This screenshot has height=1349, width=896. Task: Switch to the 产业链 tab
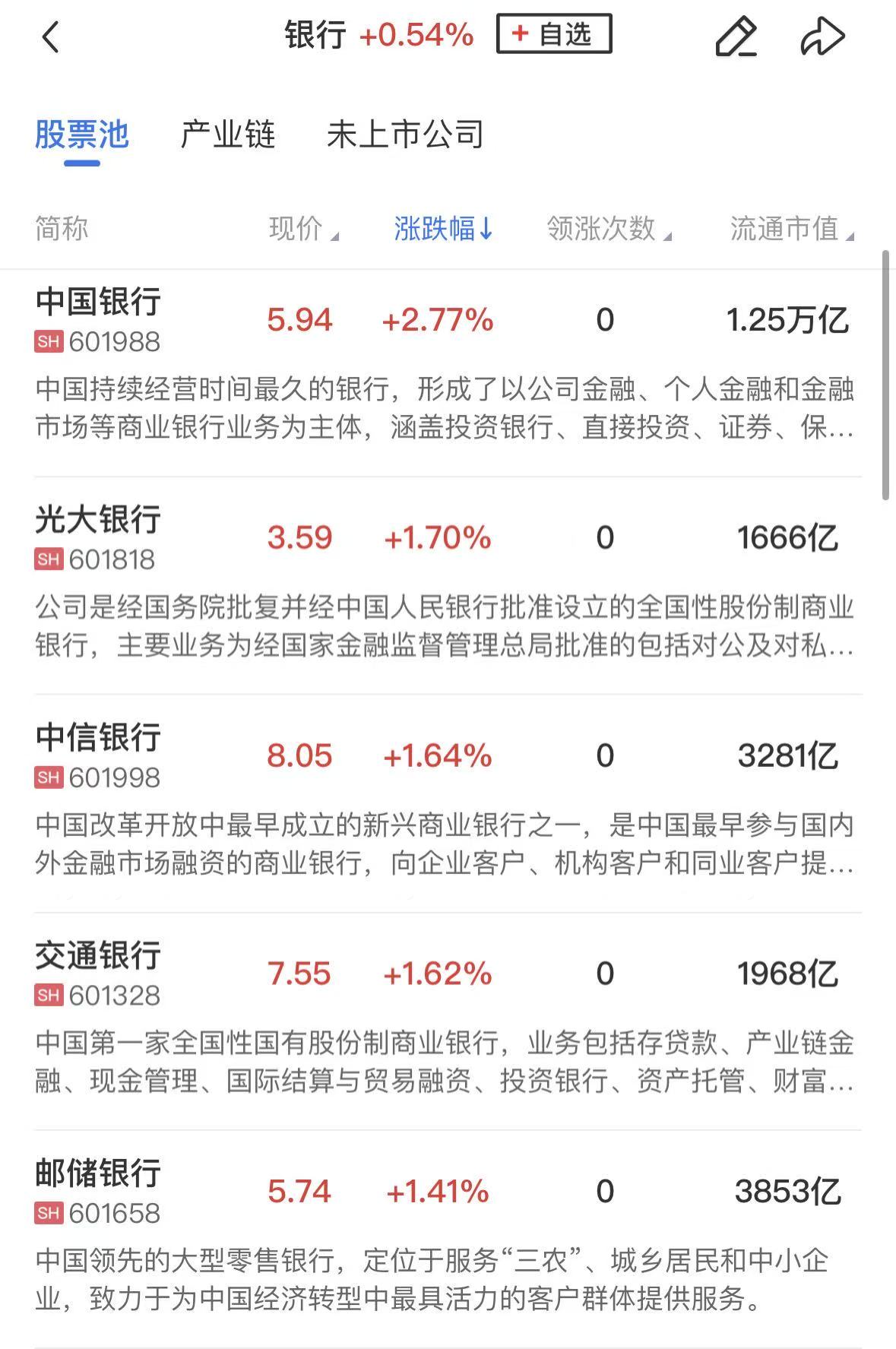pyautogui.click(x=227, y=135)
